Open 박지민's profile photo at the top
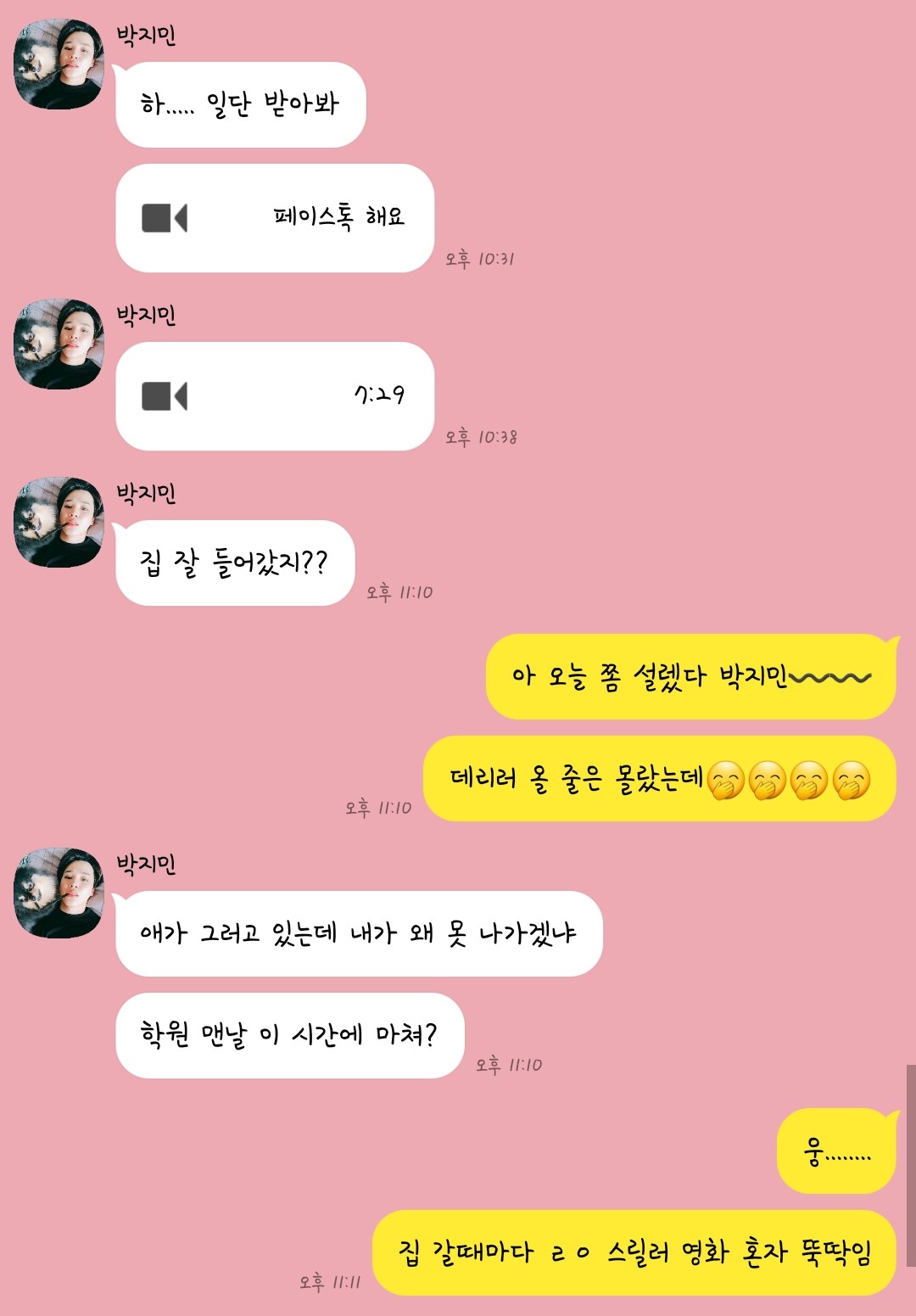Image resolution: width=916 pixels, height=1316 pixels. click(59, 59)
